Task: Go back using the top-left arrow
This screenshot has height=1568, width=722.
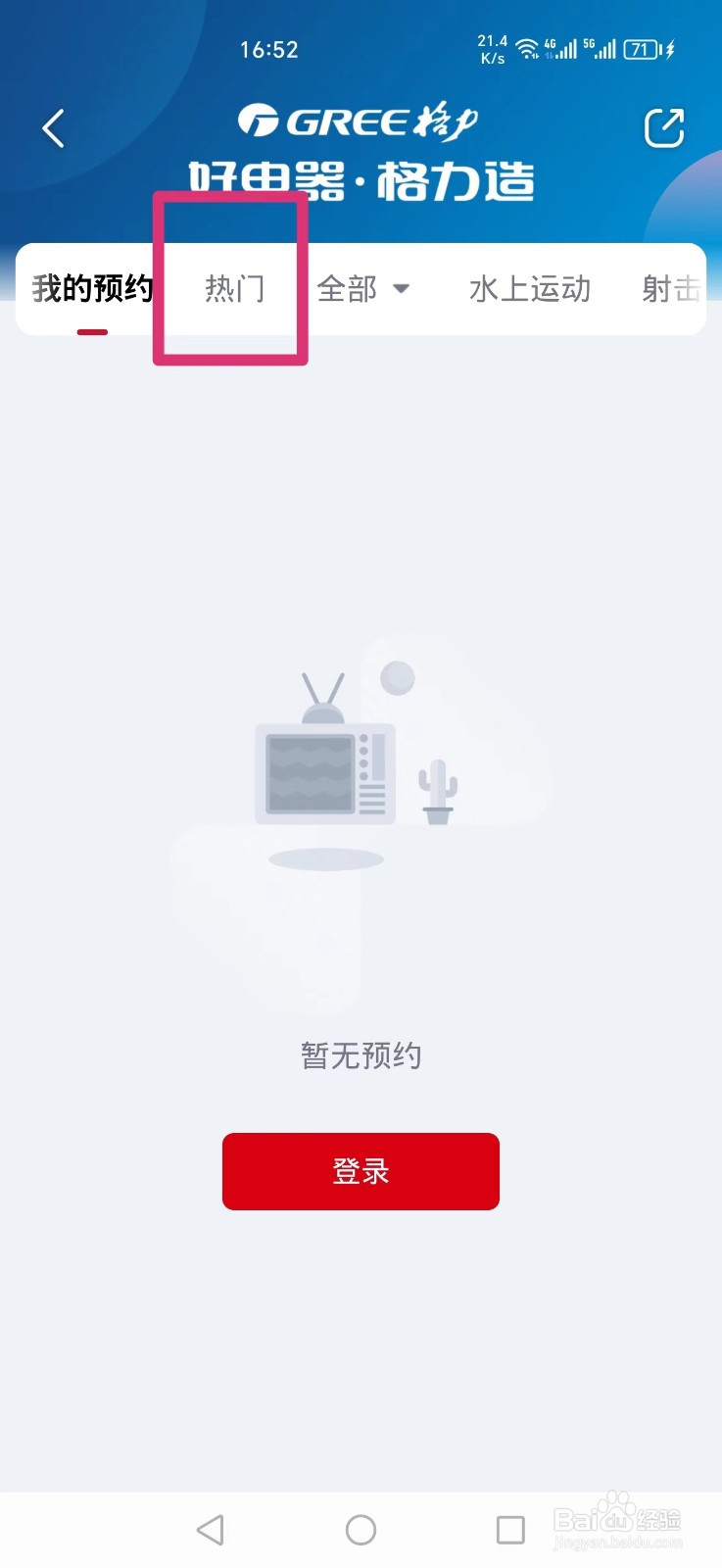Action: pos(54,128)
